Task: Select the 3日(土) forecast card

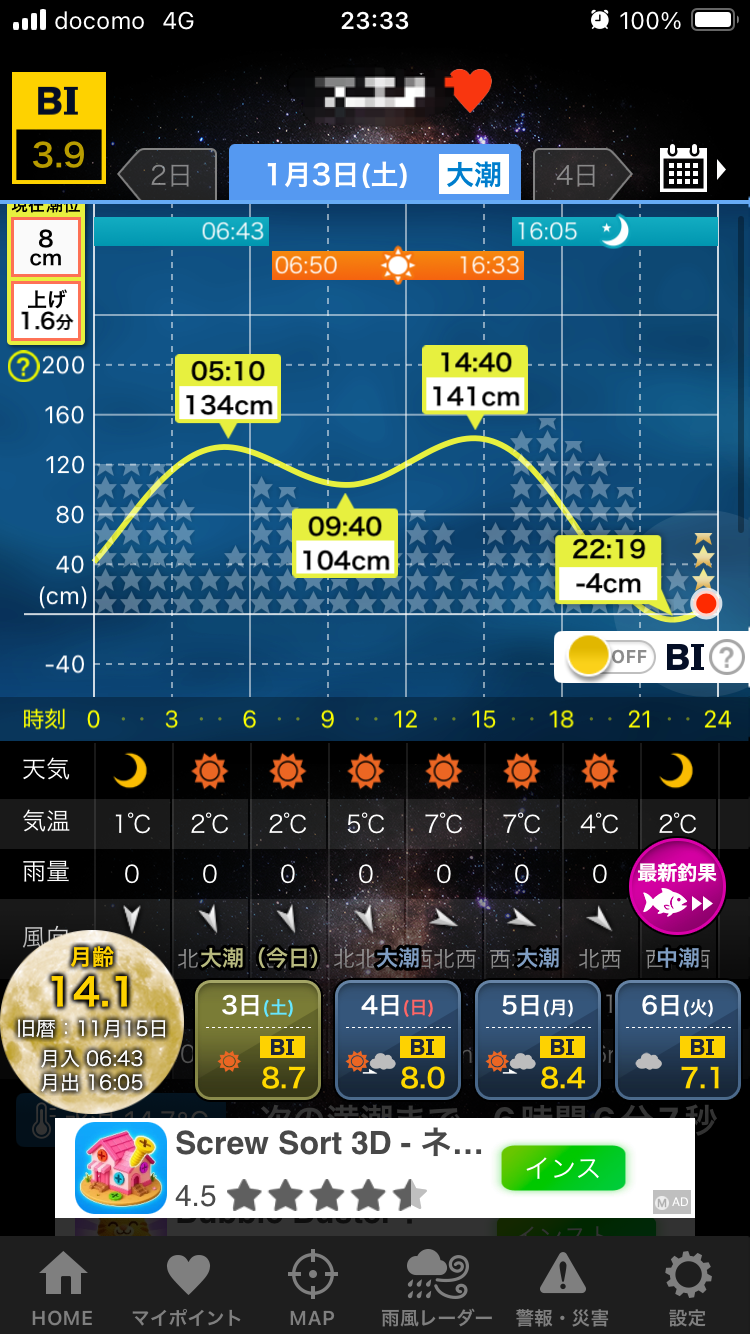Action: tap(257, 1039)
